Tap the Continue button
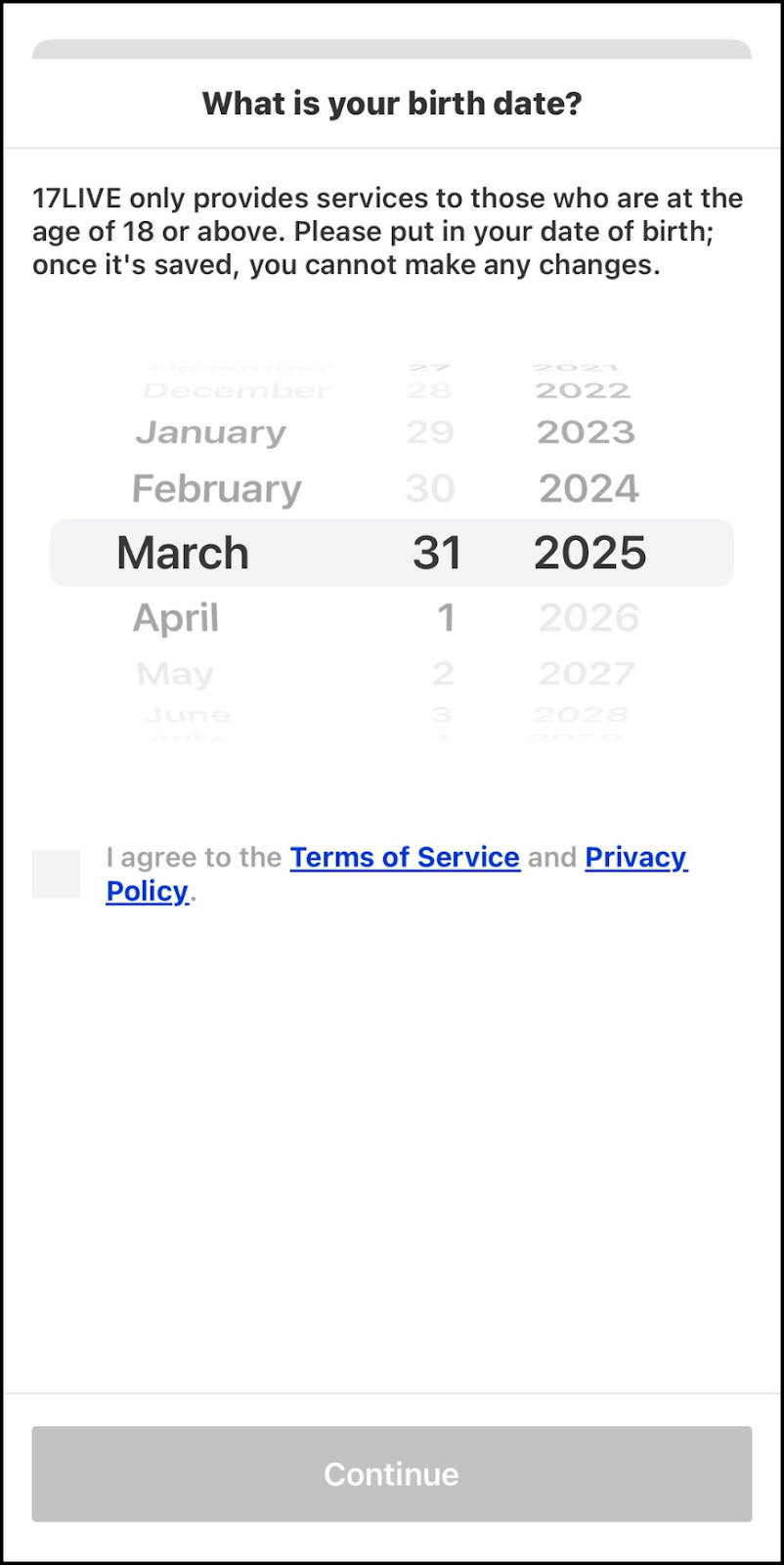 click(391, 1473)
